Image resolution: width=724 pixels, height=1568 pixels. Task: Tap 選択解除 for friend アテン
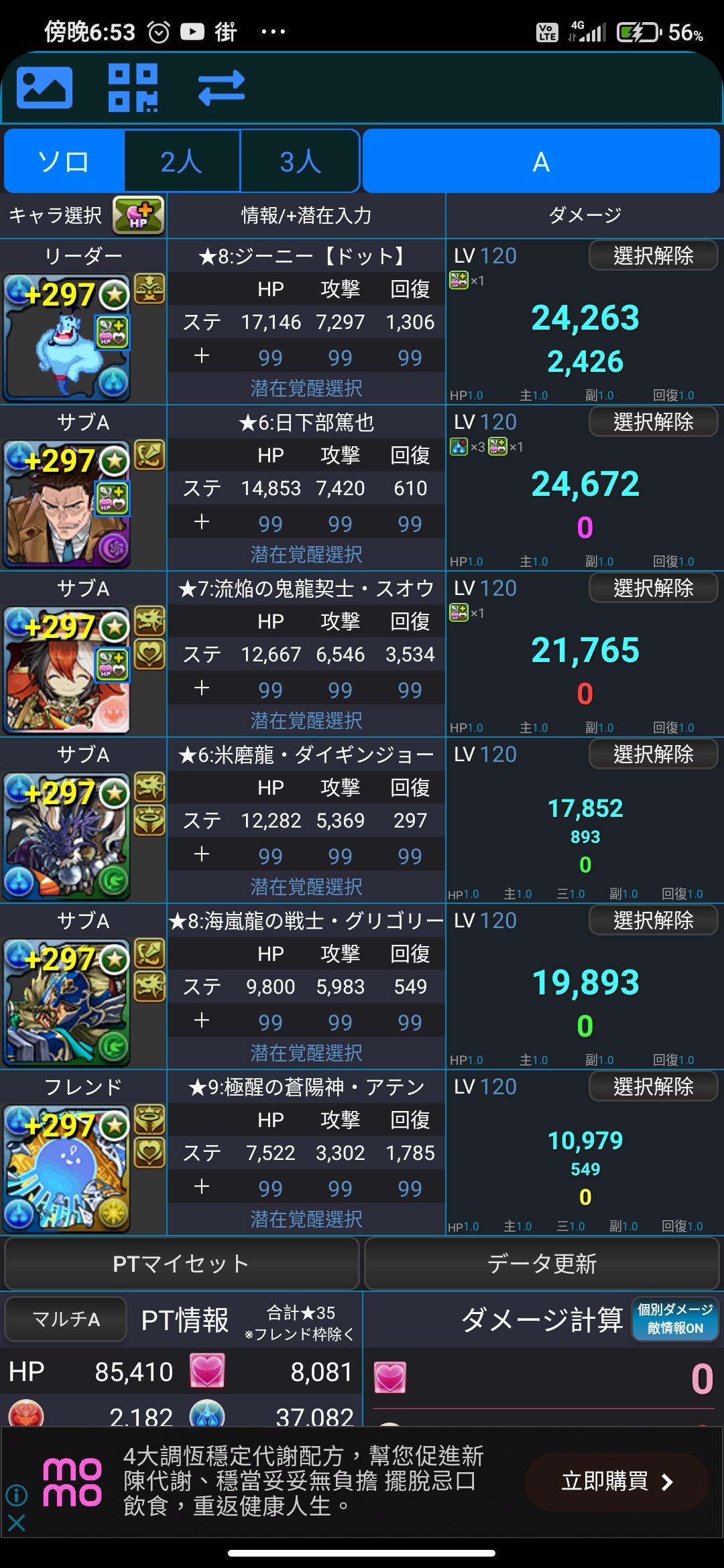pos(653,1086)
